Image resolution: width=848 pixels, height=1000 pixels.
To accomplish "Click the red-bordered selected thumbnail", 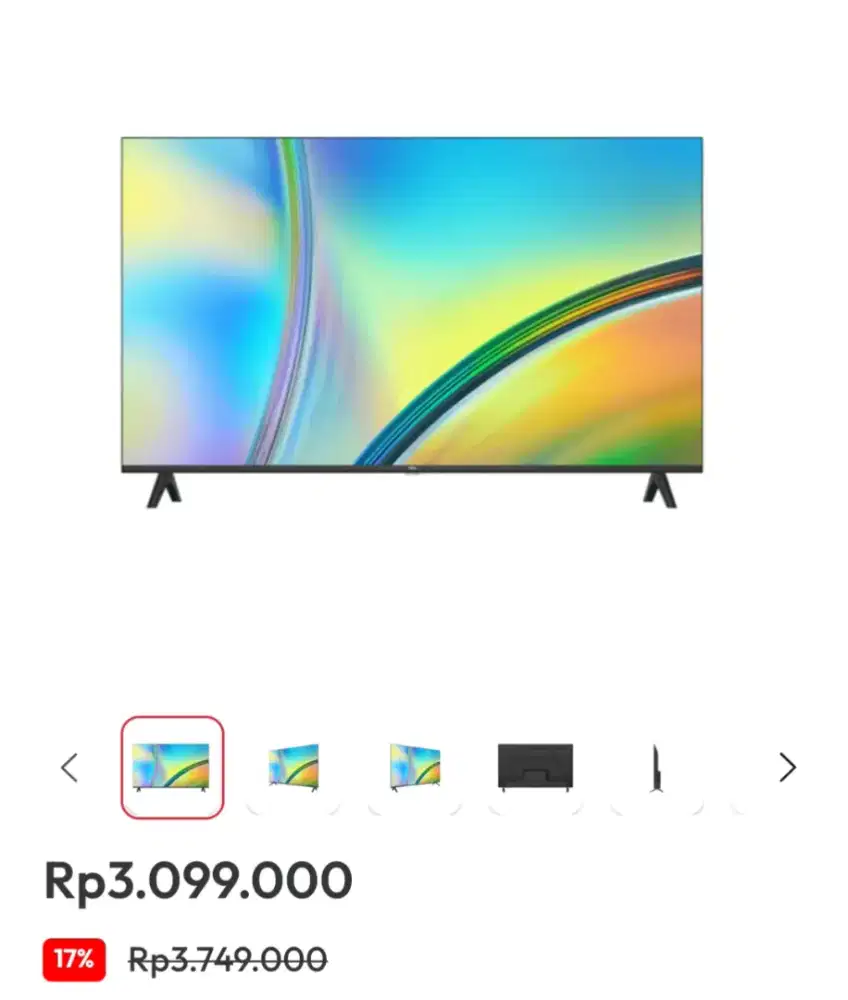I will (172, 765).
